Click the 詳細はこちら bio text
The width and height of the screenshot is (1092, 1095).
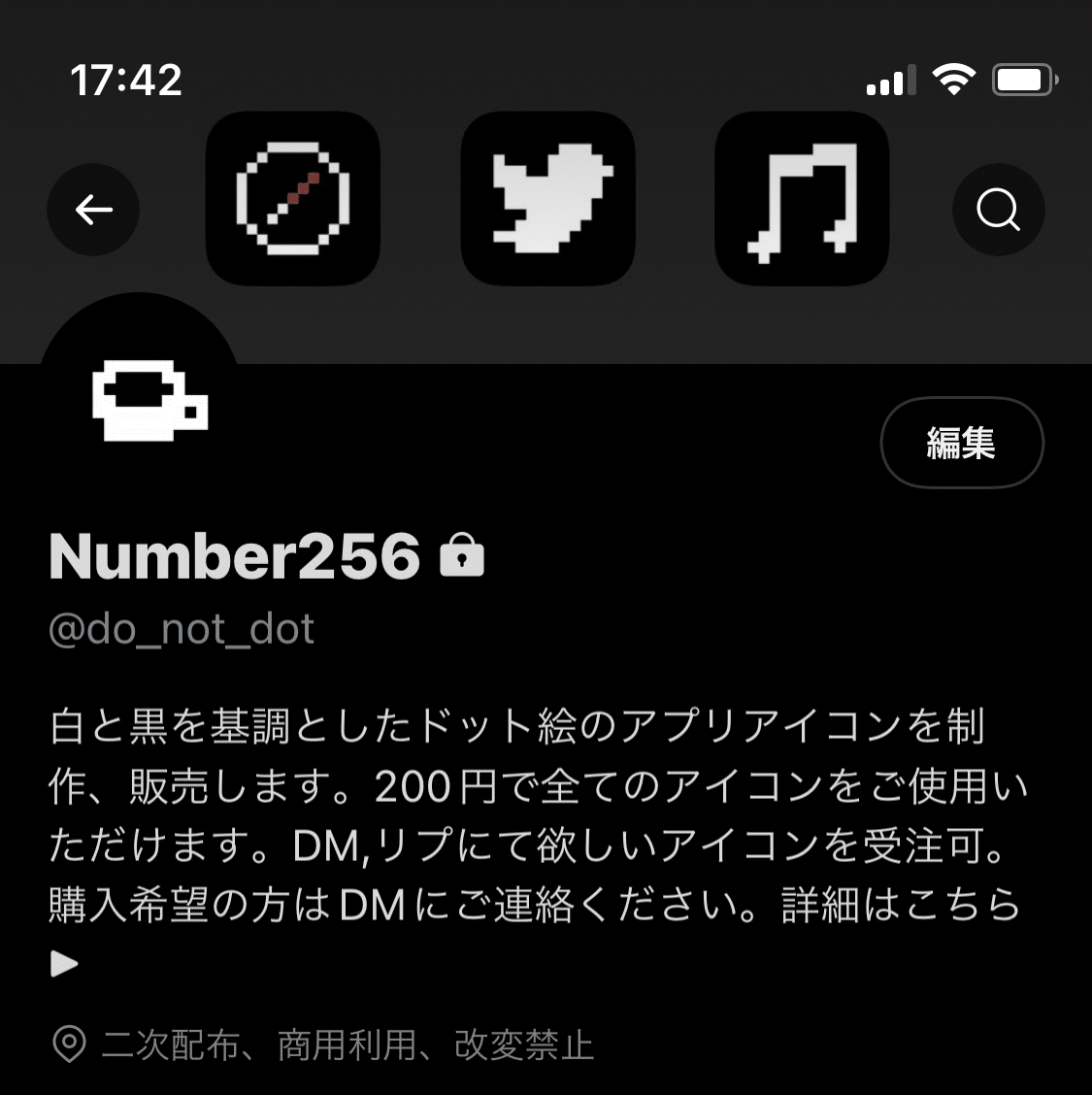[x=899, y=904]
